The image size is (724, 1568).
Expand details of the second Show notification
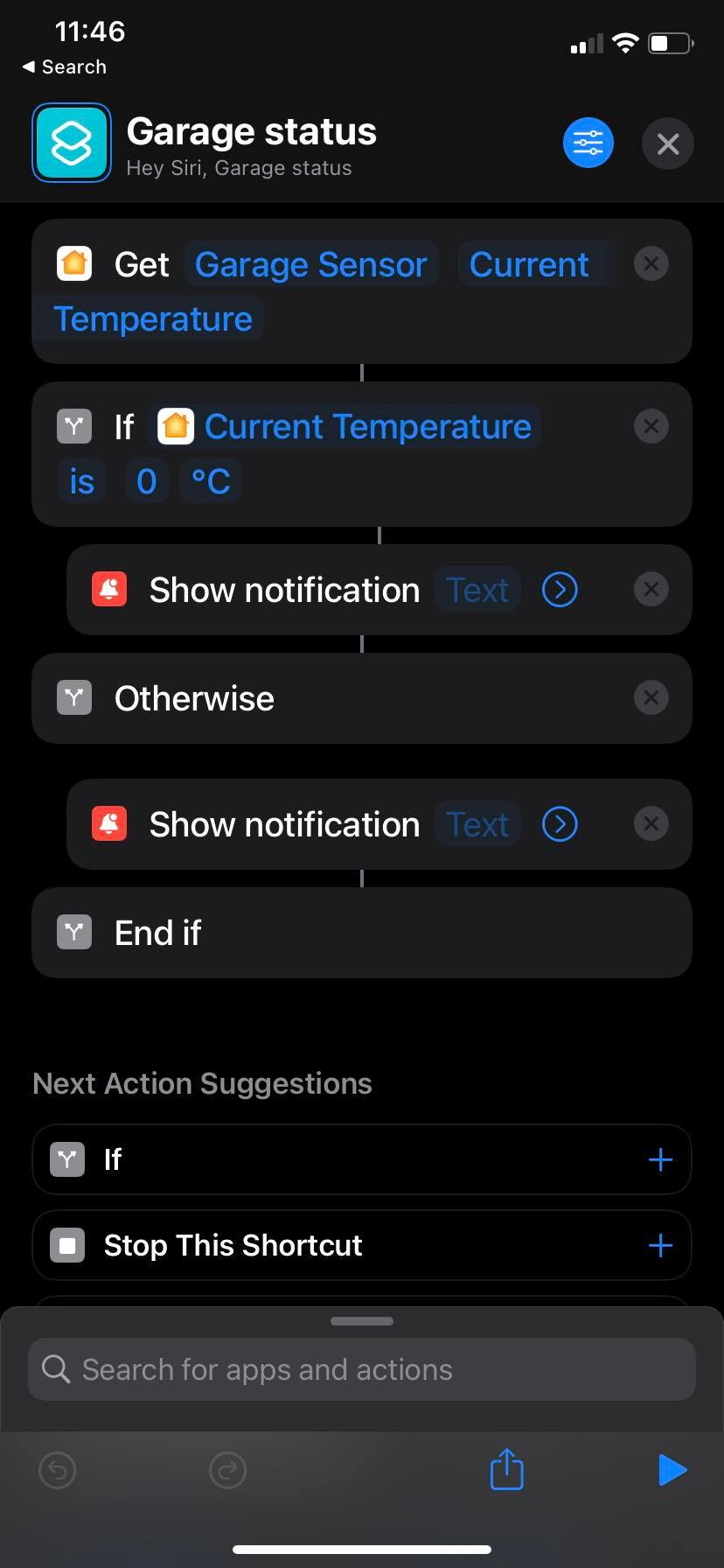point(560,823)
